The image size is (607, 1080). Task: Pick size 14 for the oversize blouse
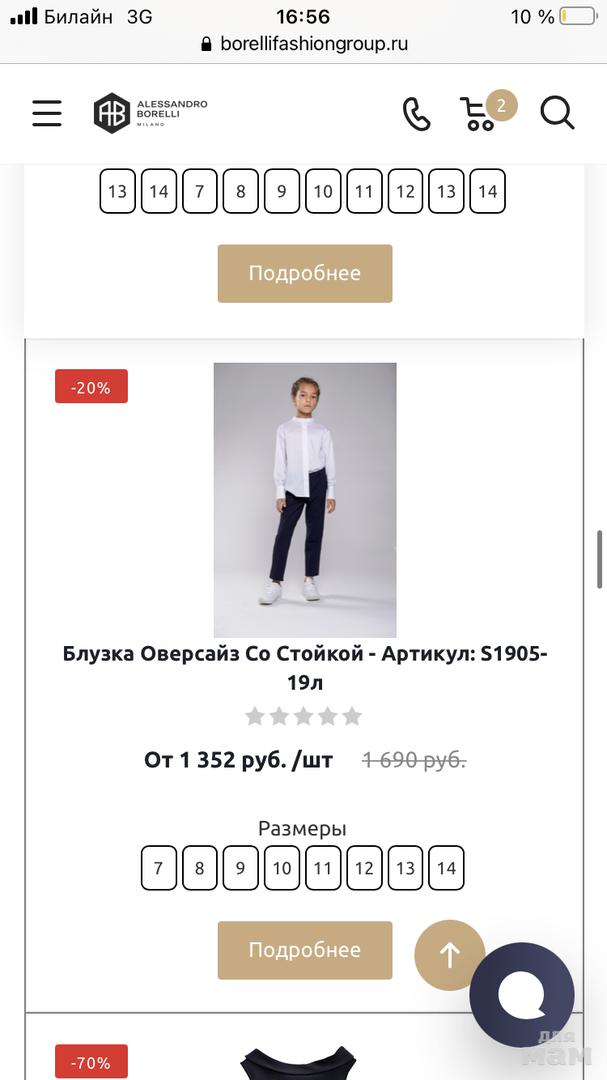(446, 868)
